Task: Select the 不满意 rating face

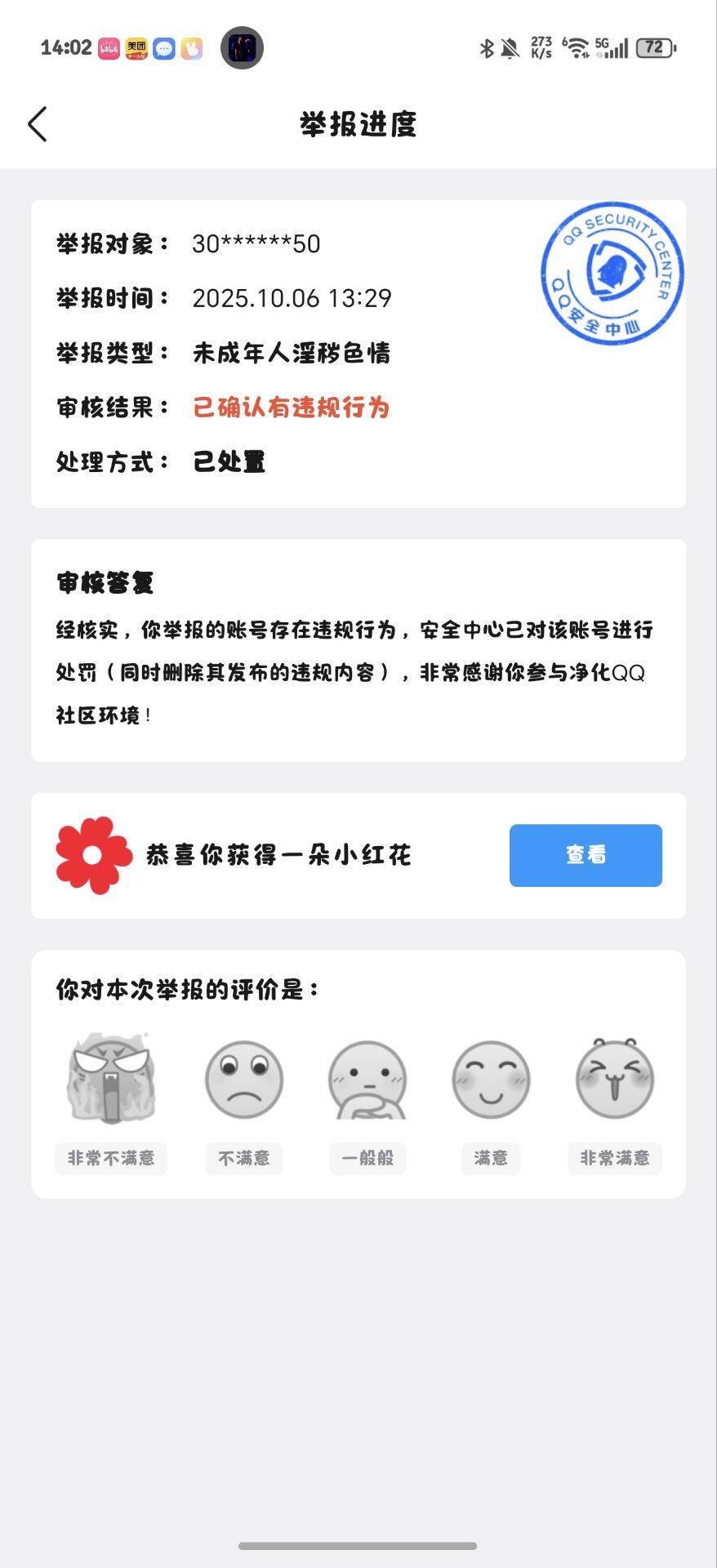Action: 243,1080
